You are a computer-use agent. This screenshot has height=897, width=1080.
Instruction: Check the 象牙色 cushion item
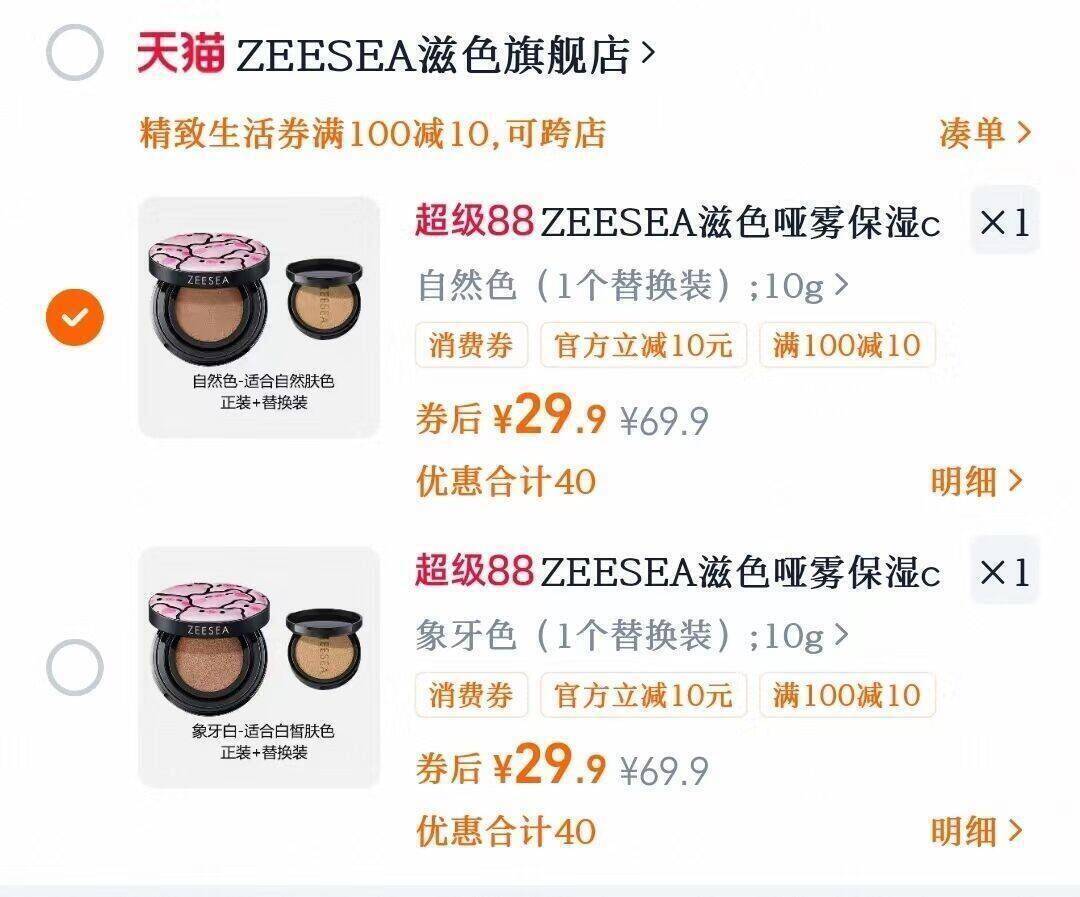pos(75,667)
